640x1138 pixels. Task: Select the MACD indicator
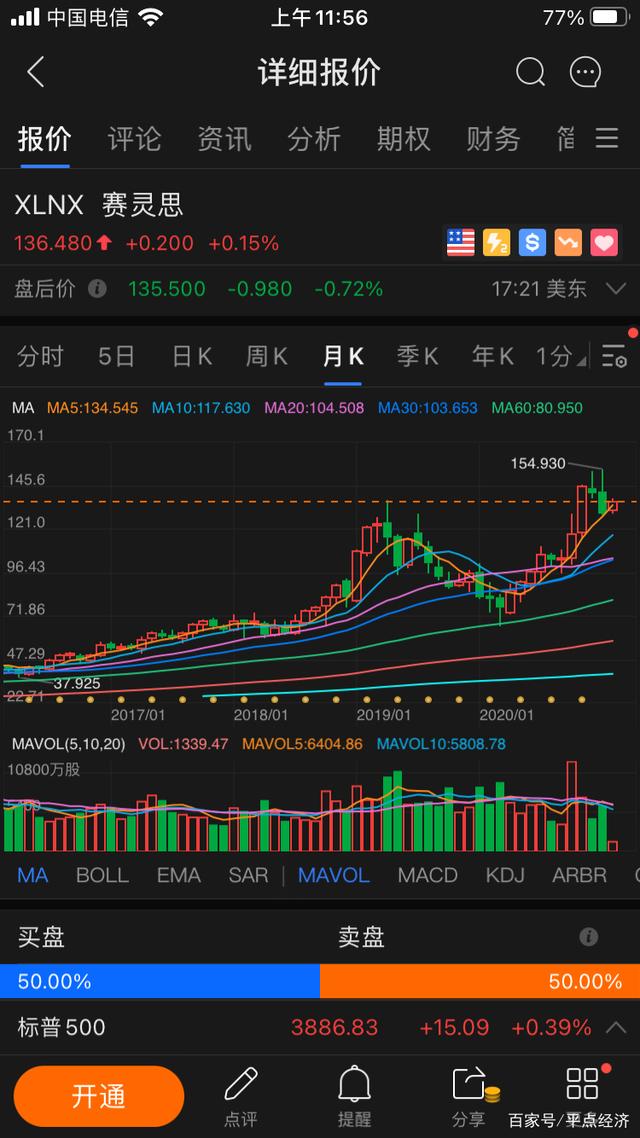pos(427,875)
